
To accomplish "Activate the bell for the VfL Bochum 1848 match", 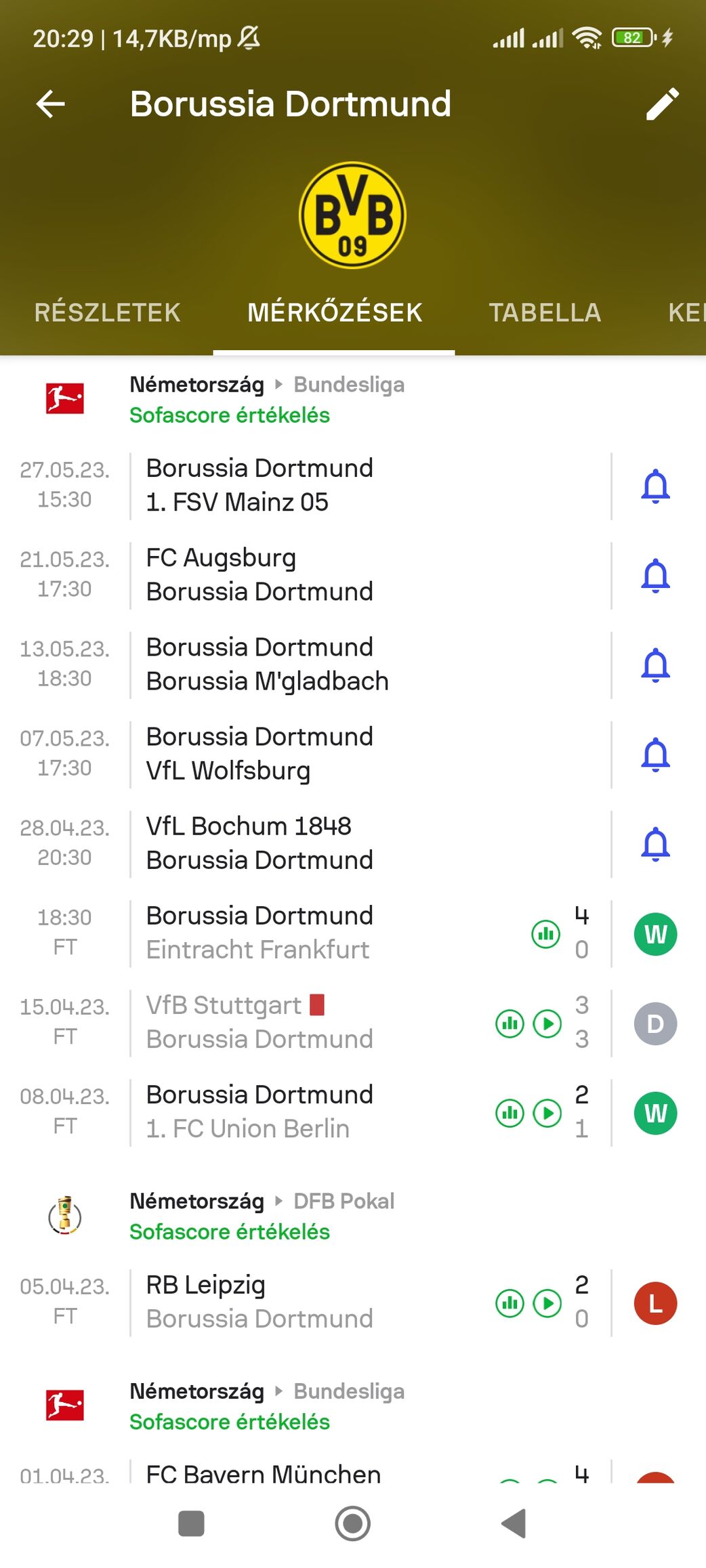I will coord(655,843).
